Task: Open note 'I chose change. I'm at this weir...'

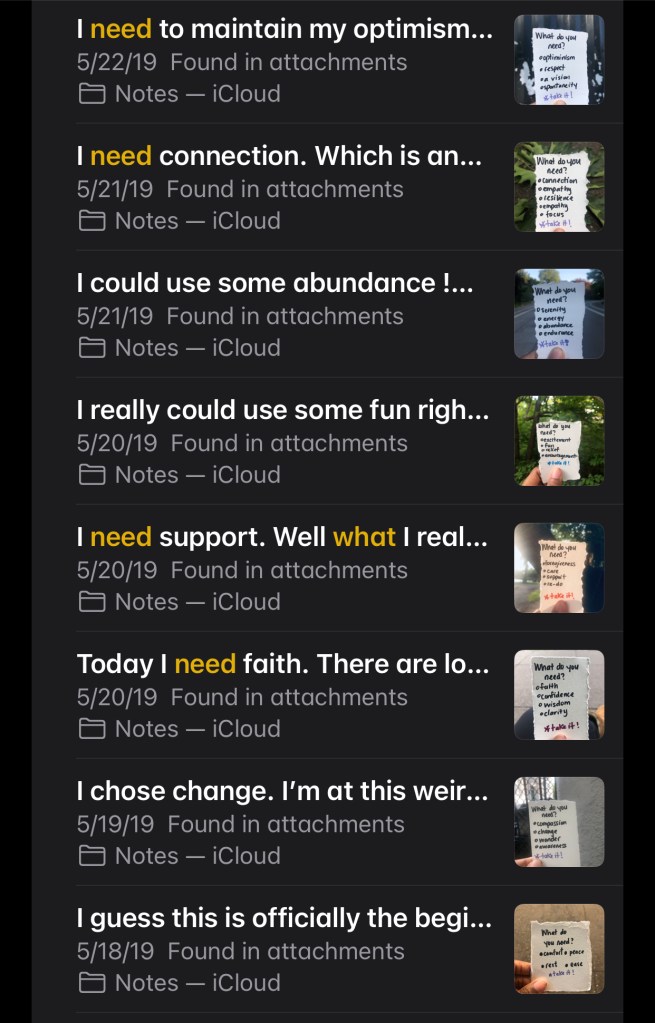Action: 282,792
